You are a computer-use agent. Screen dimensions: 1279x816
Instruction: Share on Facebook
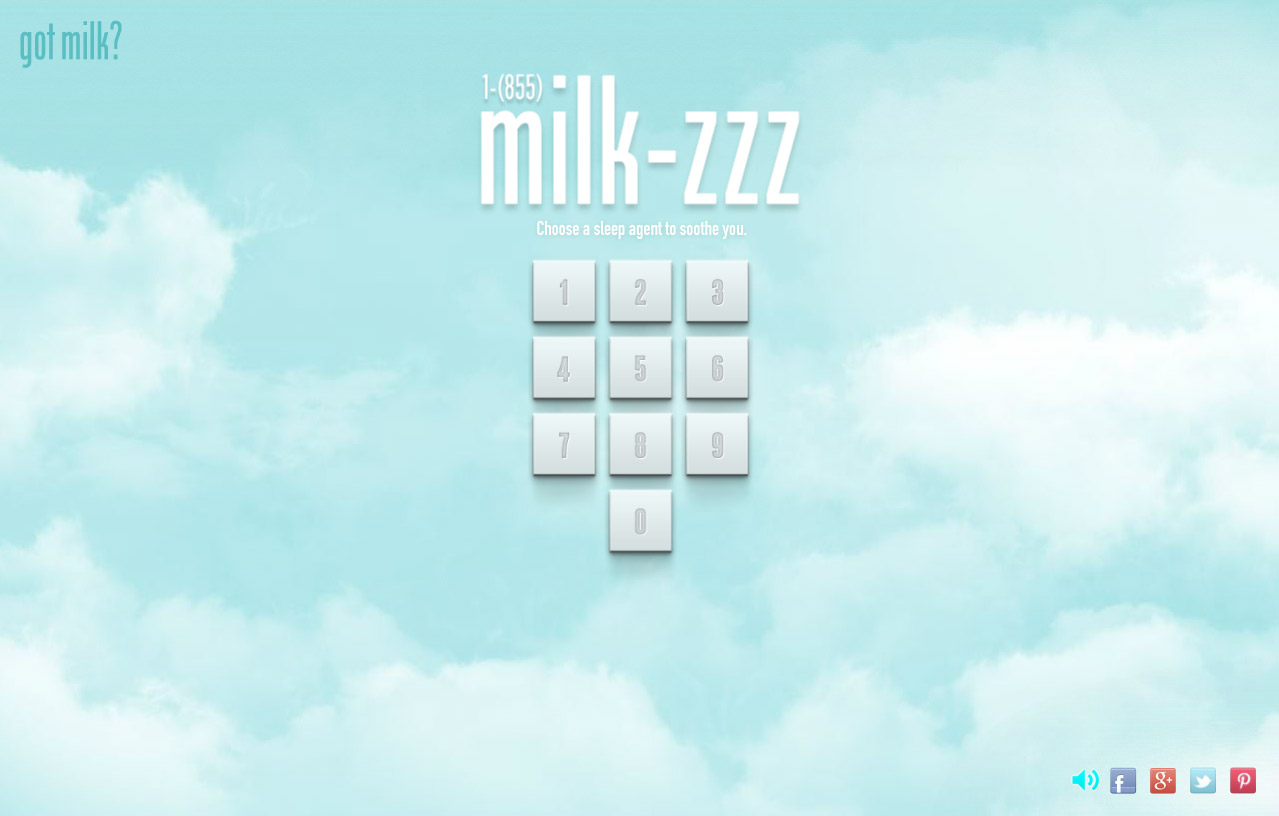click(x=1123, y=781)
